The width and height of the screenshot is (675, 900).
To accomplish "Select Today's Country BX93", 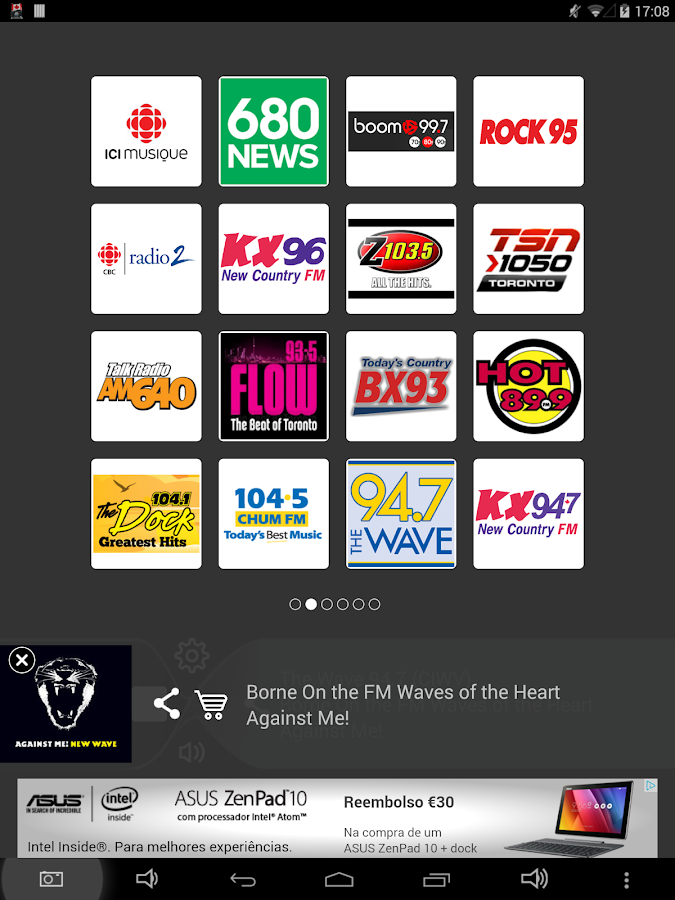I will [401, 386].
